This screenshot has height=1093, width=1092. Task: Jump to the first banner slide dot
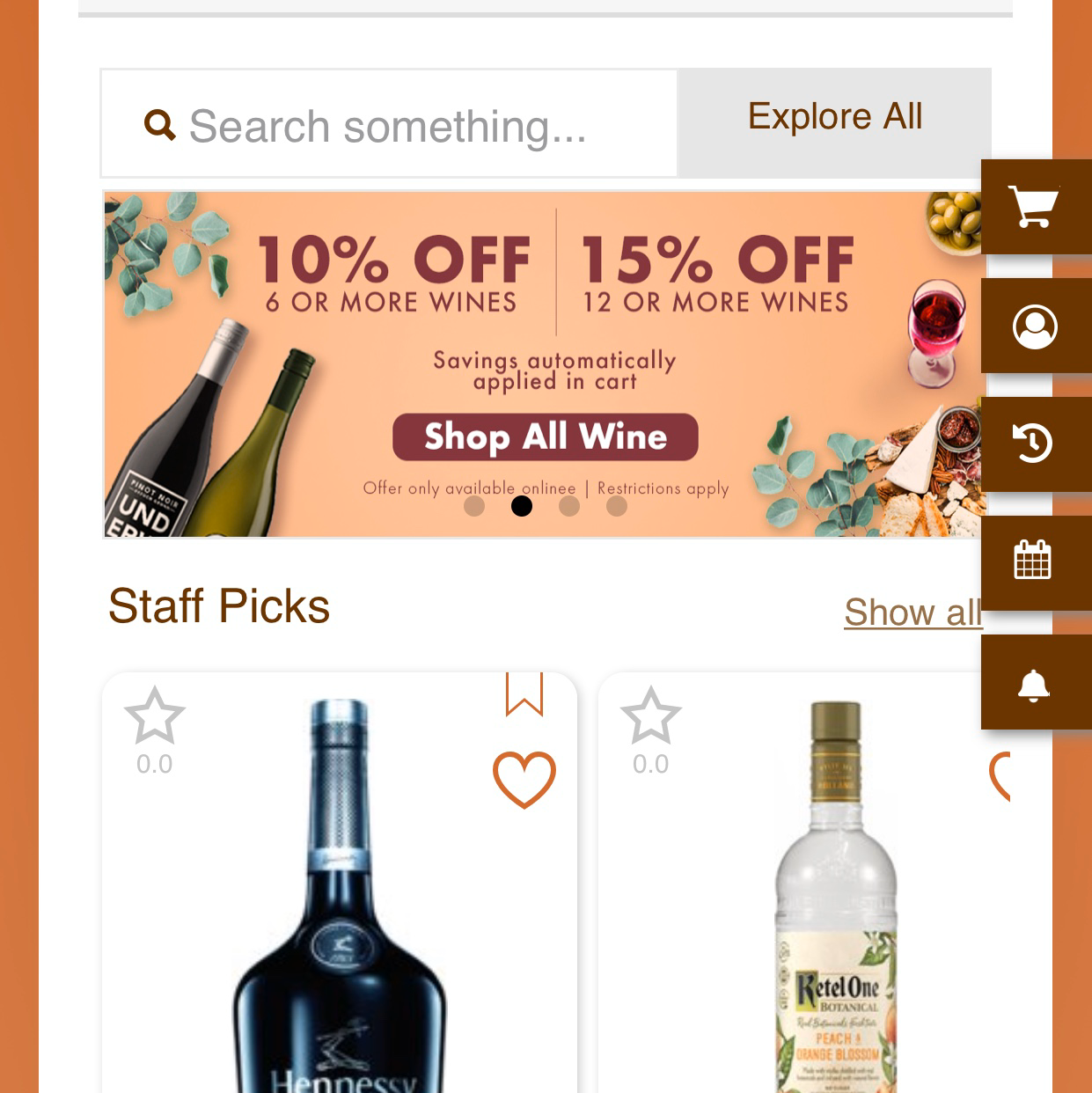(474, 506)
